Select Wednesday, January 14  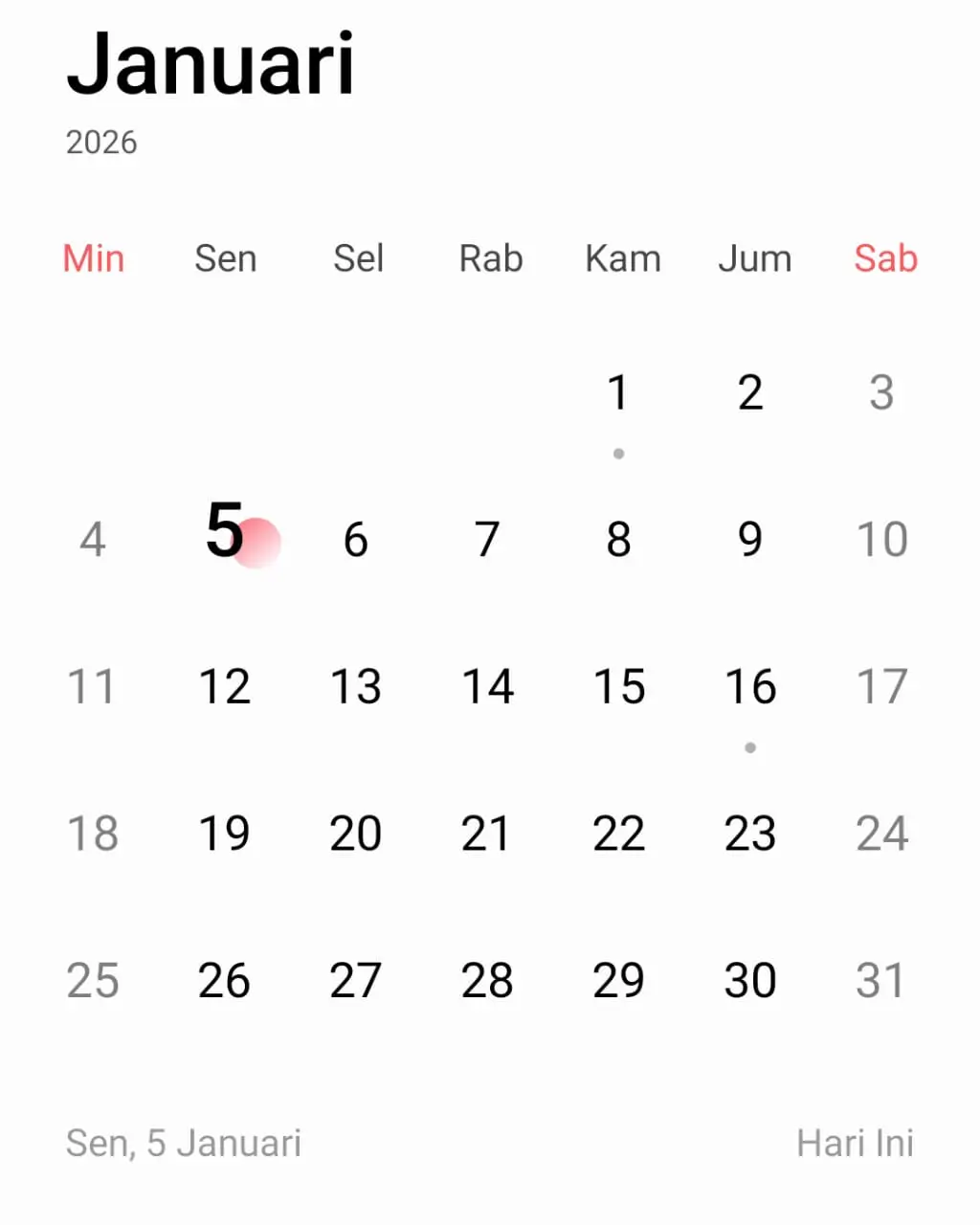click(x=487, y=685)
